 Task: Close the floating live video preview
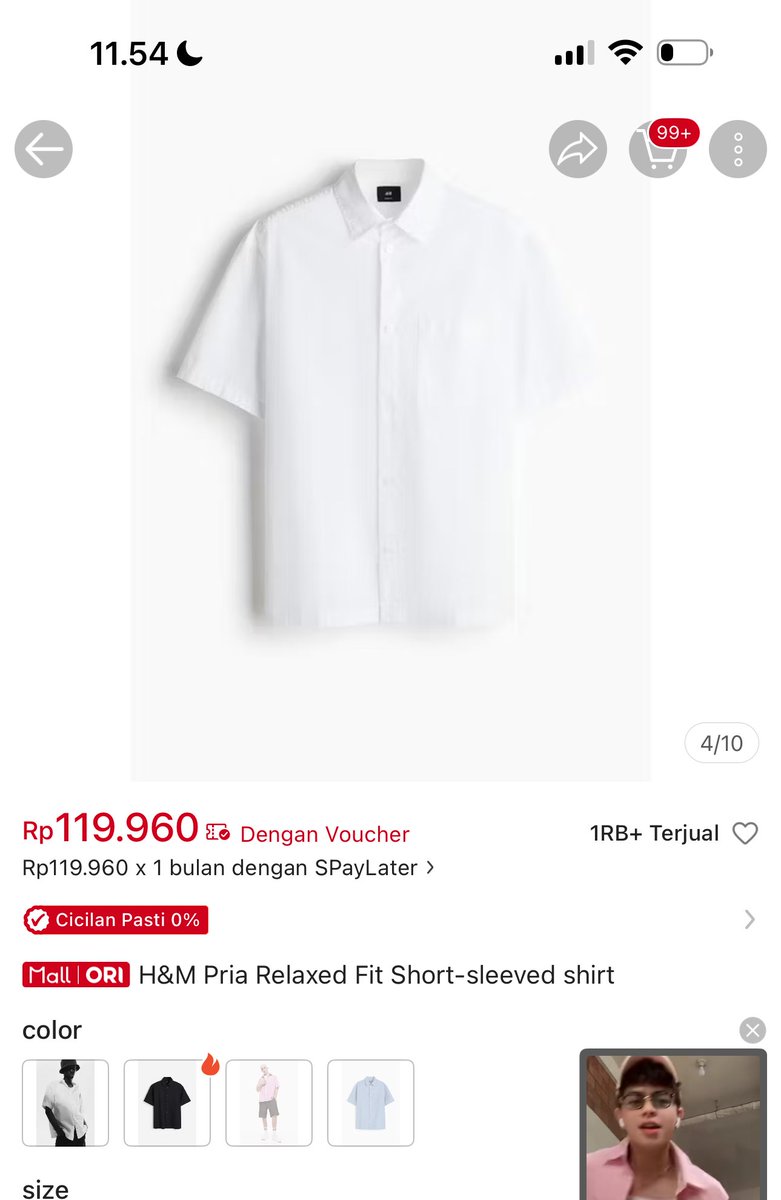[752, 1030]
